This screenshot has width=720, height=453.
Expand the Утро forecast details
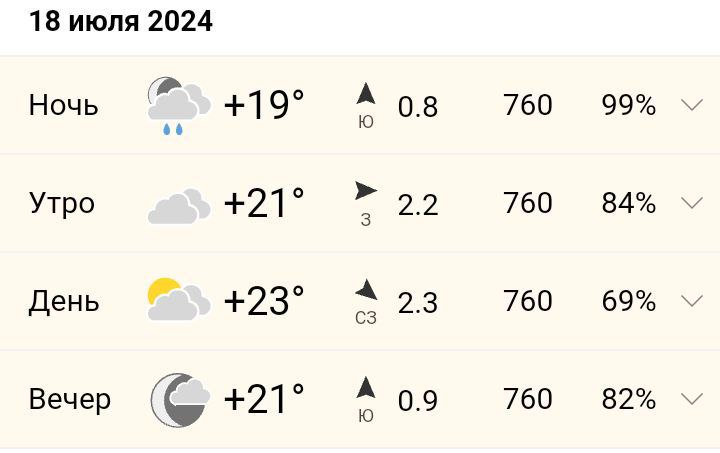click(x=691, y=203)
